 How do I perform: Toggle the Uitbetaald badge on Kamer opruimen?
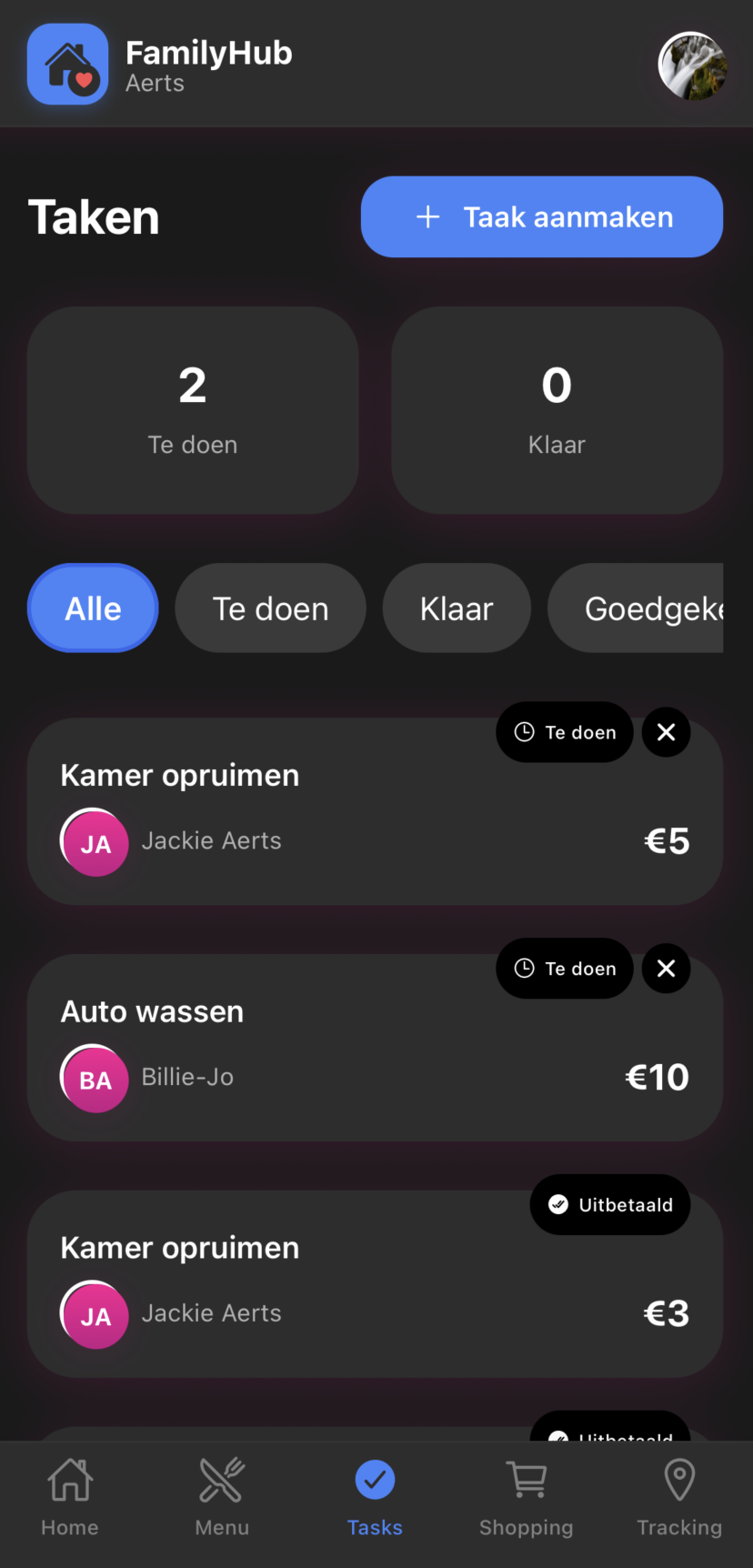click(609, 1204)
